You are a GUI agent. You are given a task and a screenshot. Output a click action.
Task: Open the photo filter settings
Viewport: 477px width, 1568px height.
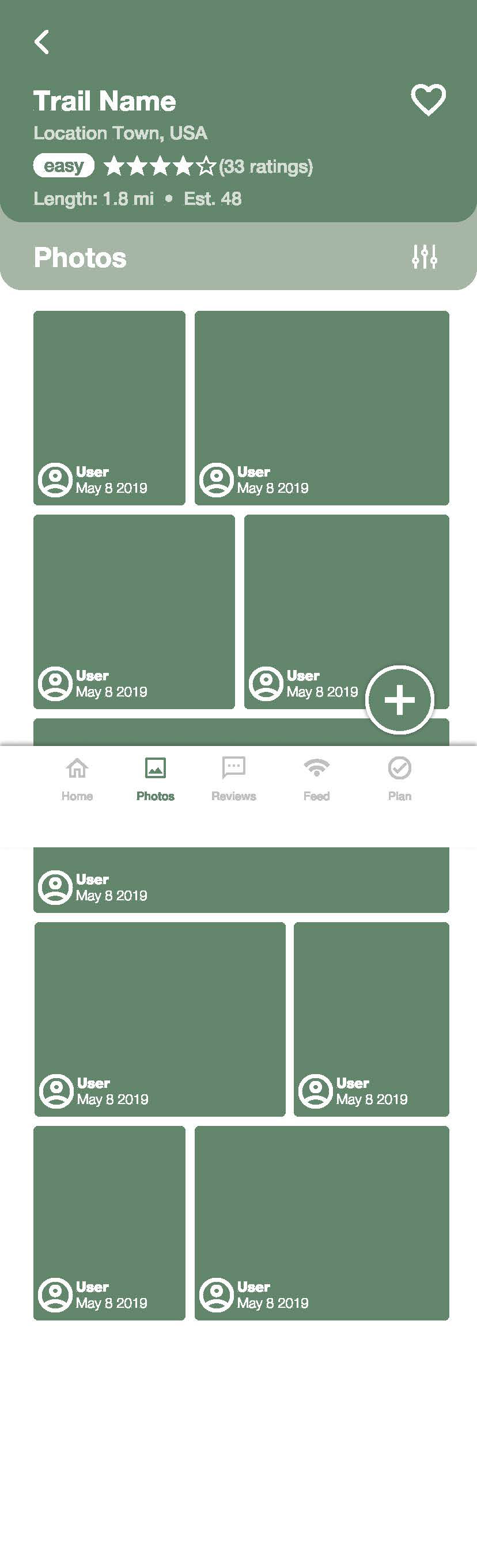[x=424, y=257]
